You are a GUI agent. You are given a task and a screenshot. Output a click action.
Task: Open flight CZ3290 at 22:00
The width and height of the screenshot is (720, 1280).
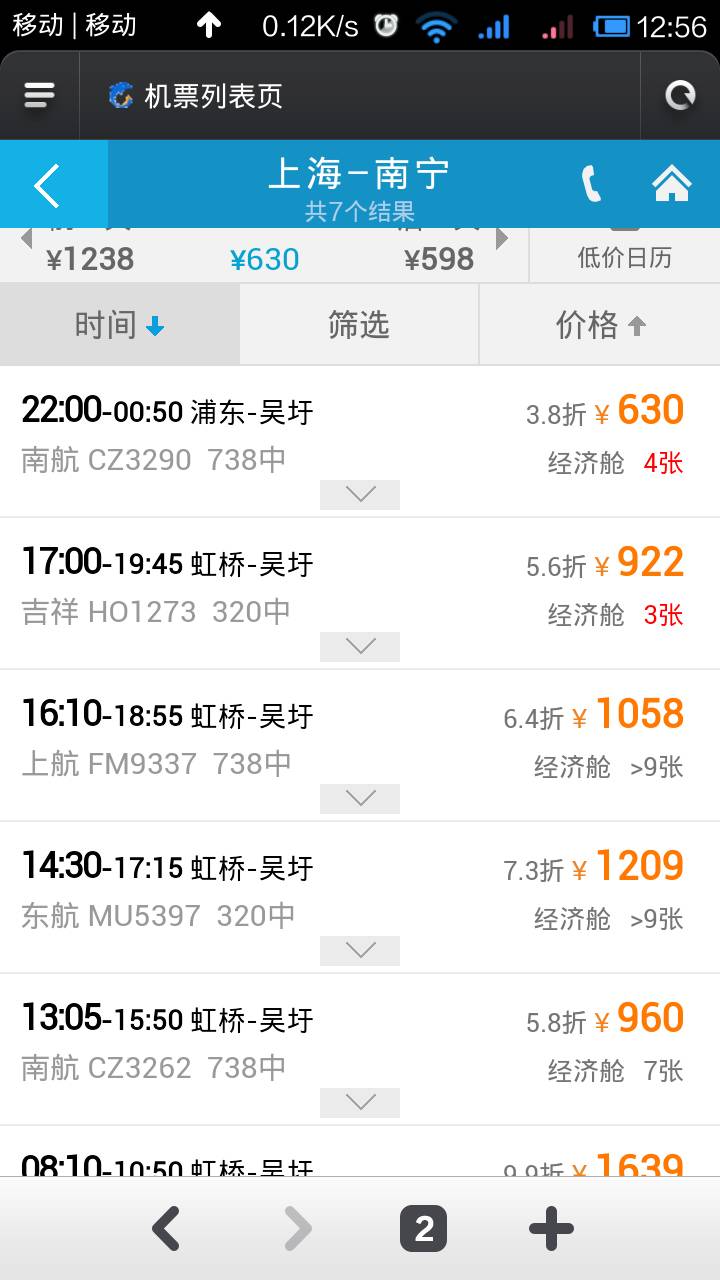tap(250, 432)
